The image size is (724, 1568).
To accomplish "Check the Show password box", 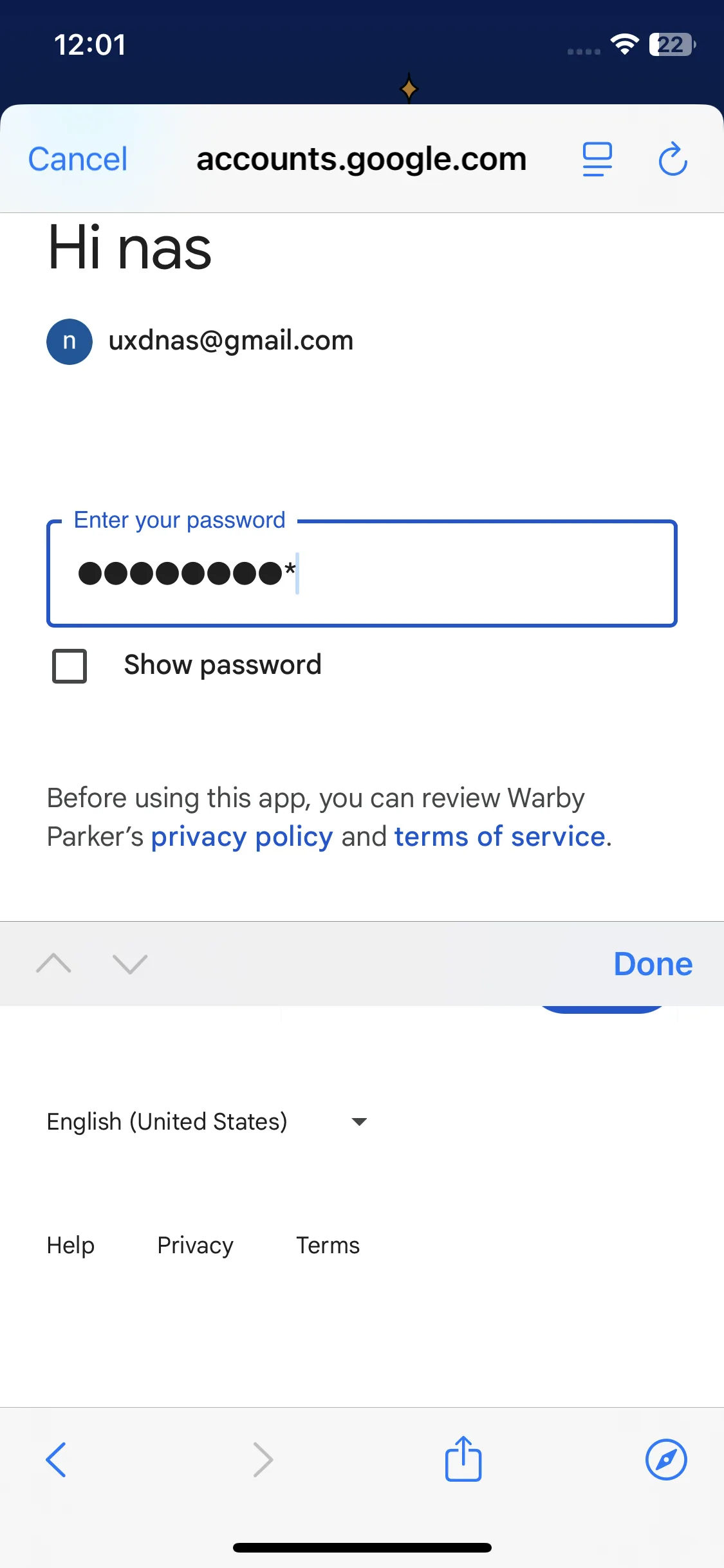I will [70, 666].
